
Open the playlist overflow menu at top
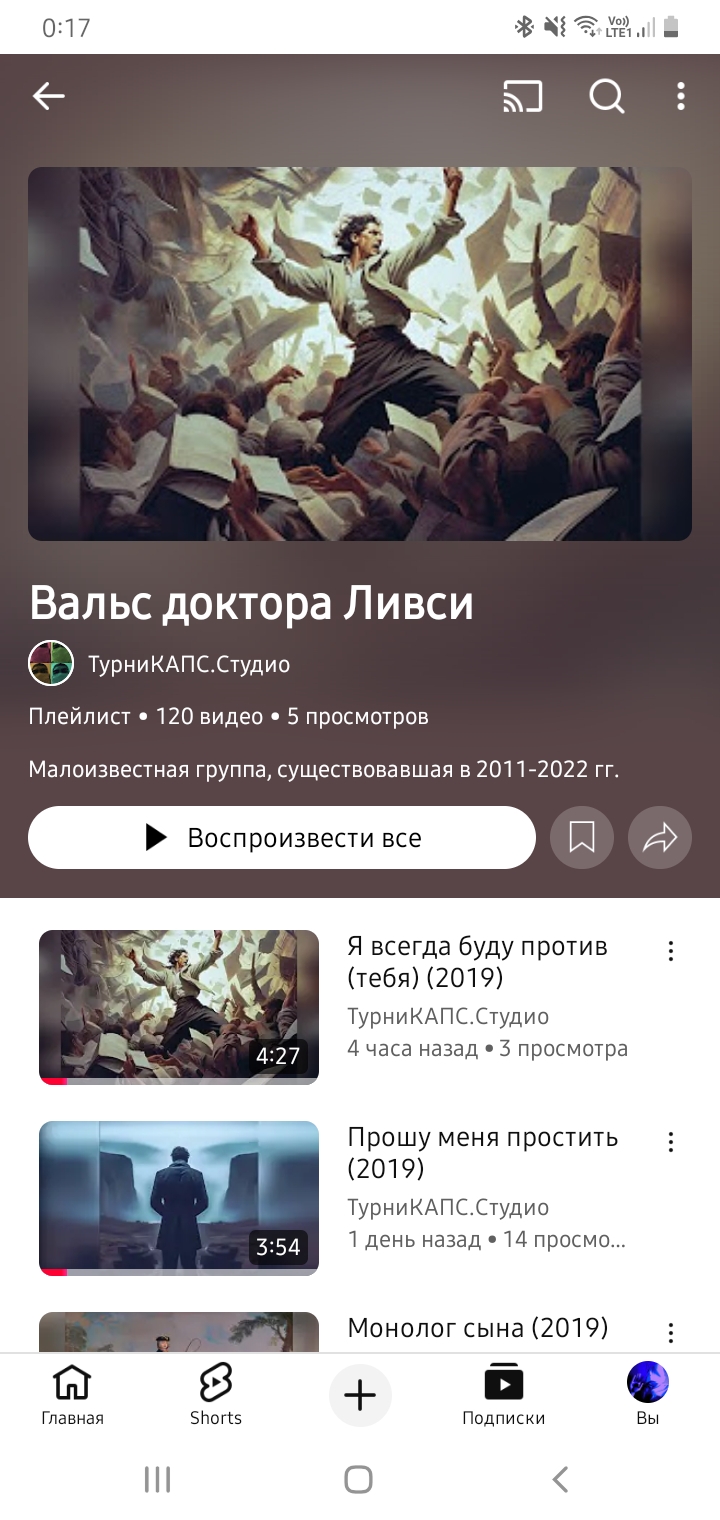click(x=680, y=96)
